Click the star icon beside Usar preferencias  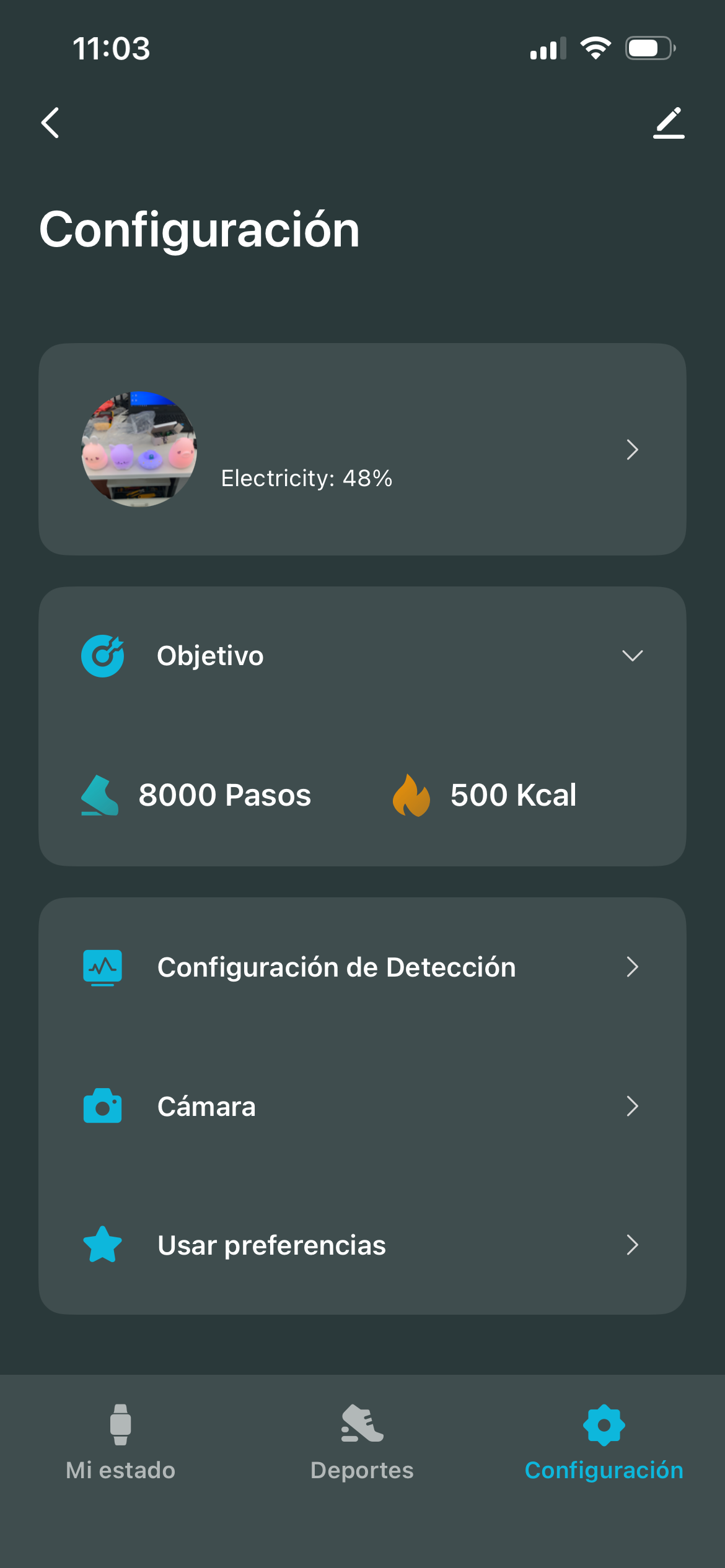point(102,1245)
